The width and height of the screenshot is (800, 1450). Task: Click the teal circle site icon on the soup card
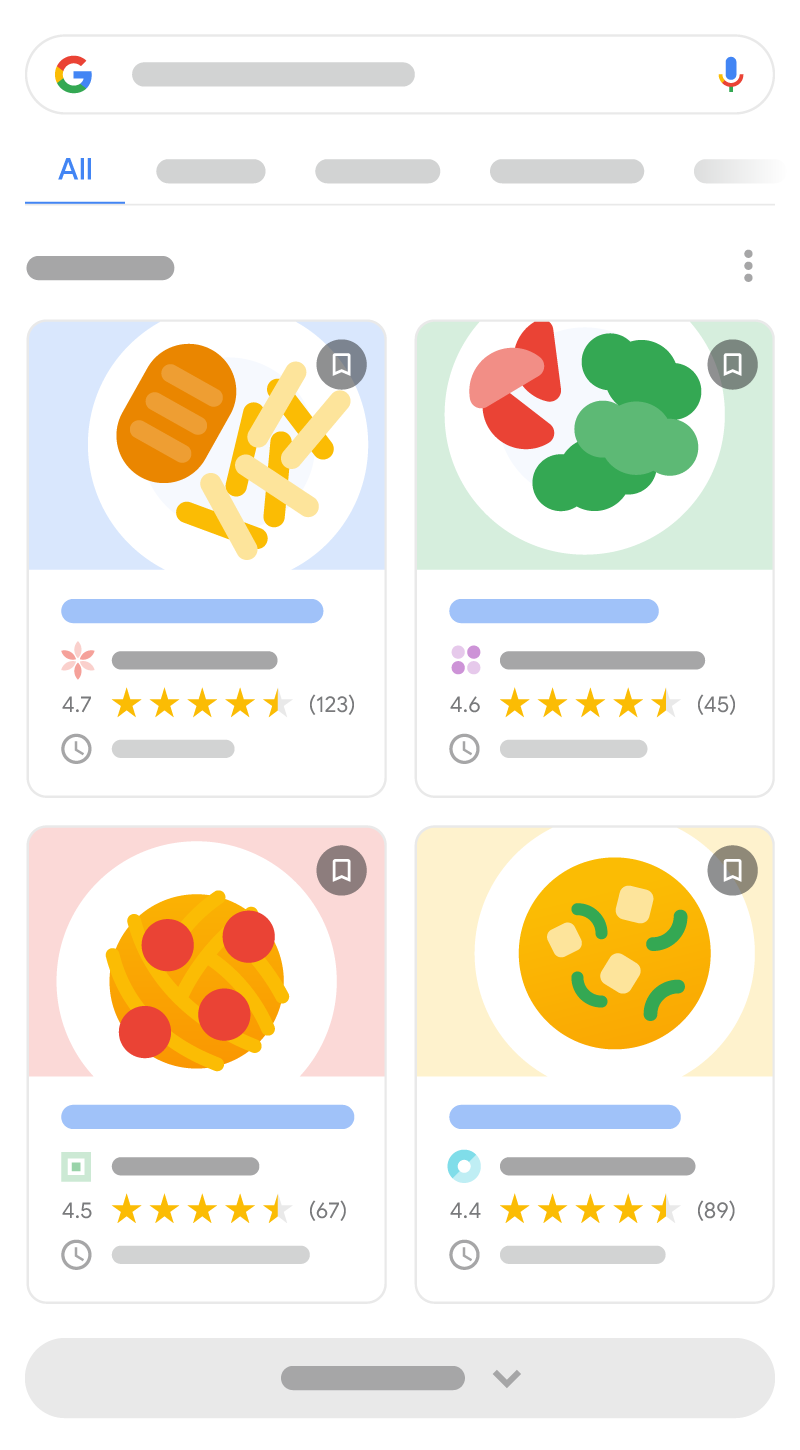point(464,1166)
